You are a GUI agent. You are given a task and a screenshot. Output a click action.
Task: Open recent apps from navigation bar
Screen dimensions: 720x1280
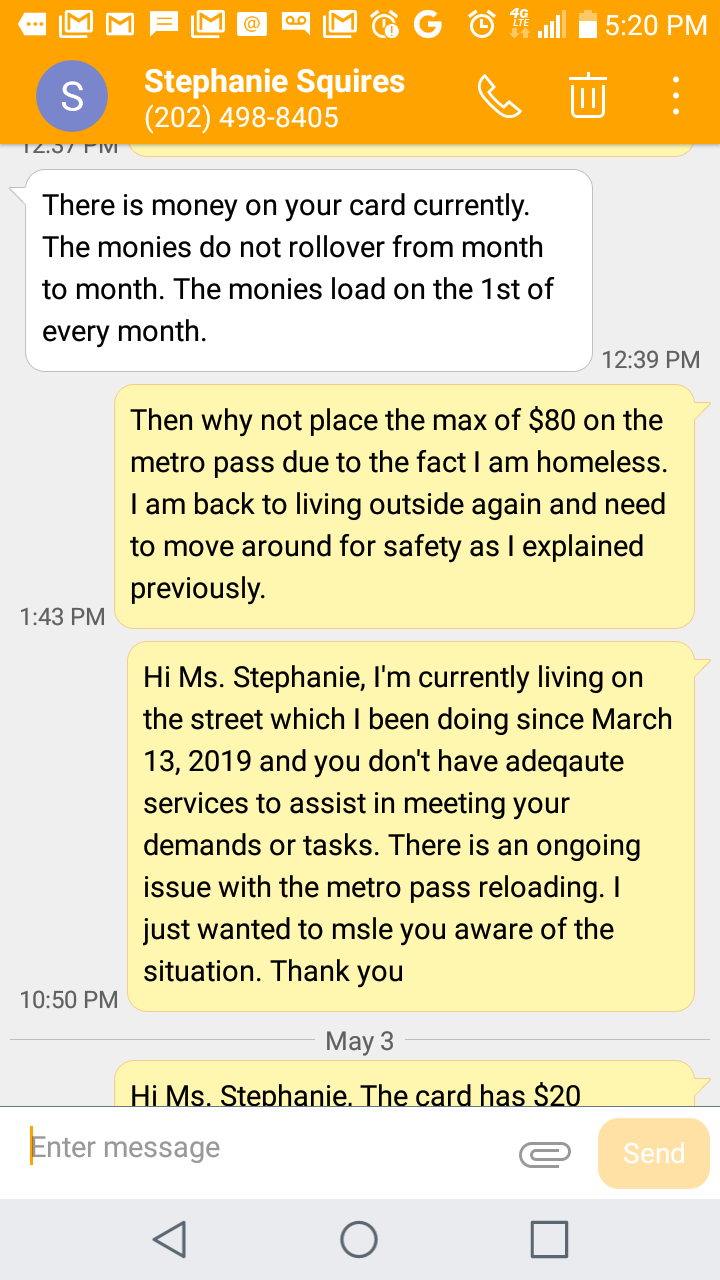(x=549, y=1239)
